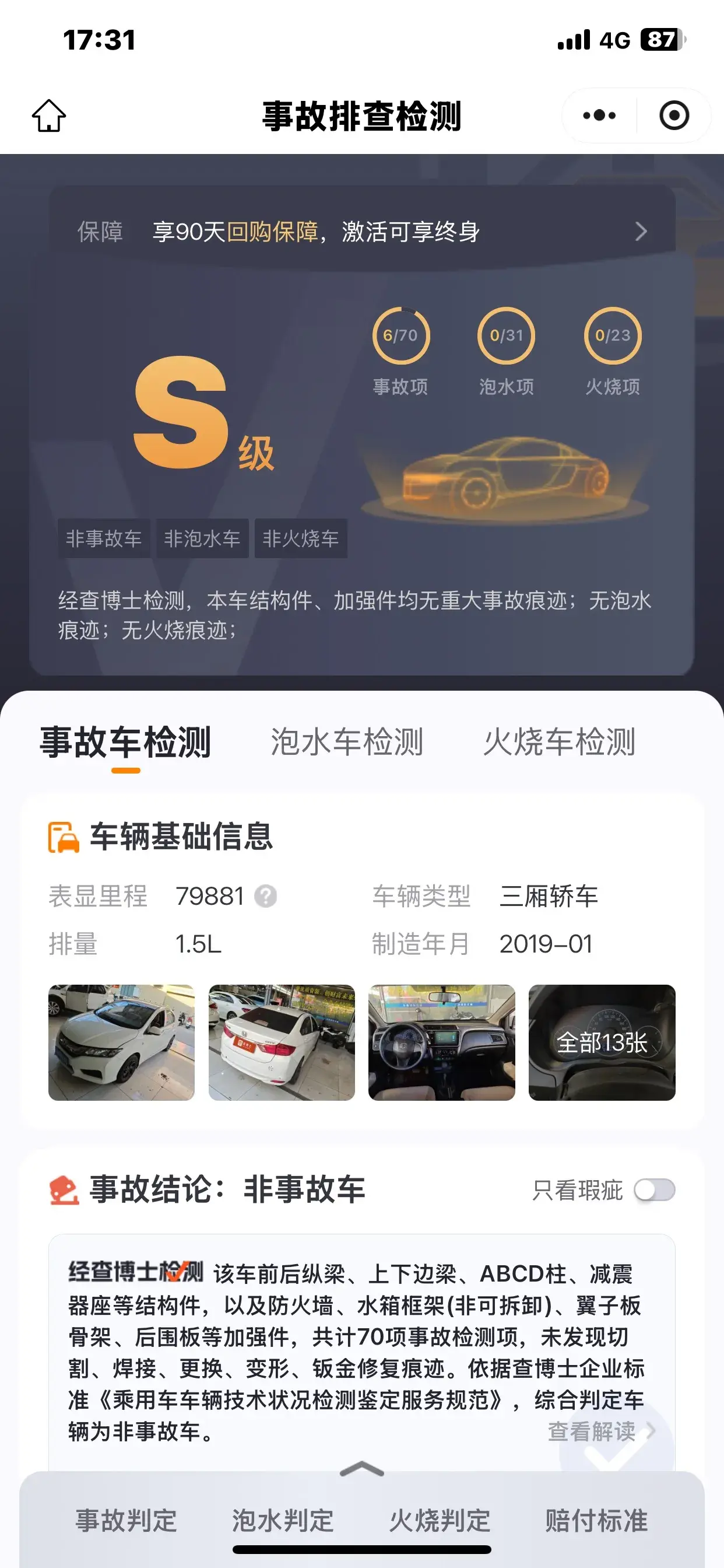Show mileage help question mark
The width and height of the screenshot is (724, 1568).
pyautogui.click(x=265, y=897)
